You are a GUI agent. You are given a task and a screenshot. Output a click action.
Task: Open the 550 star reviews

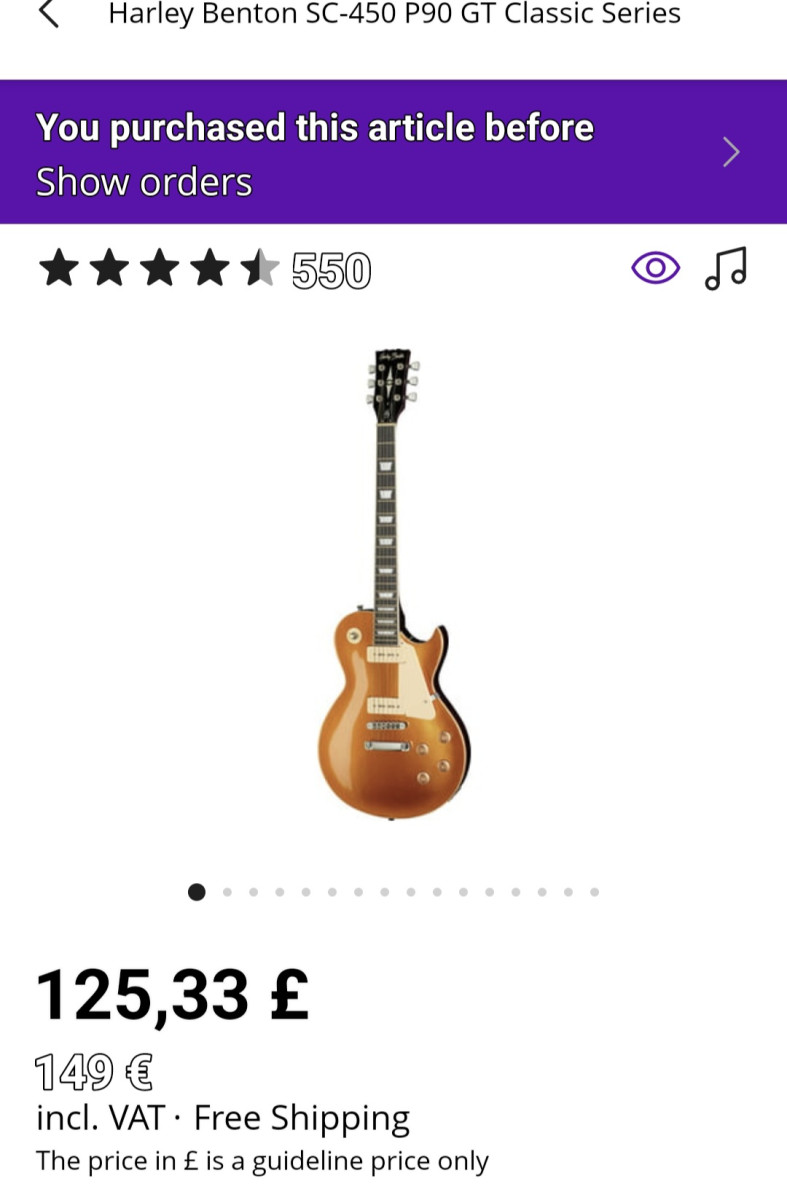point(205,269)
